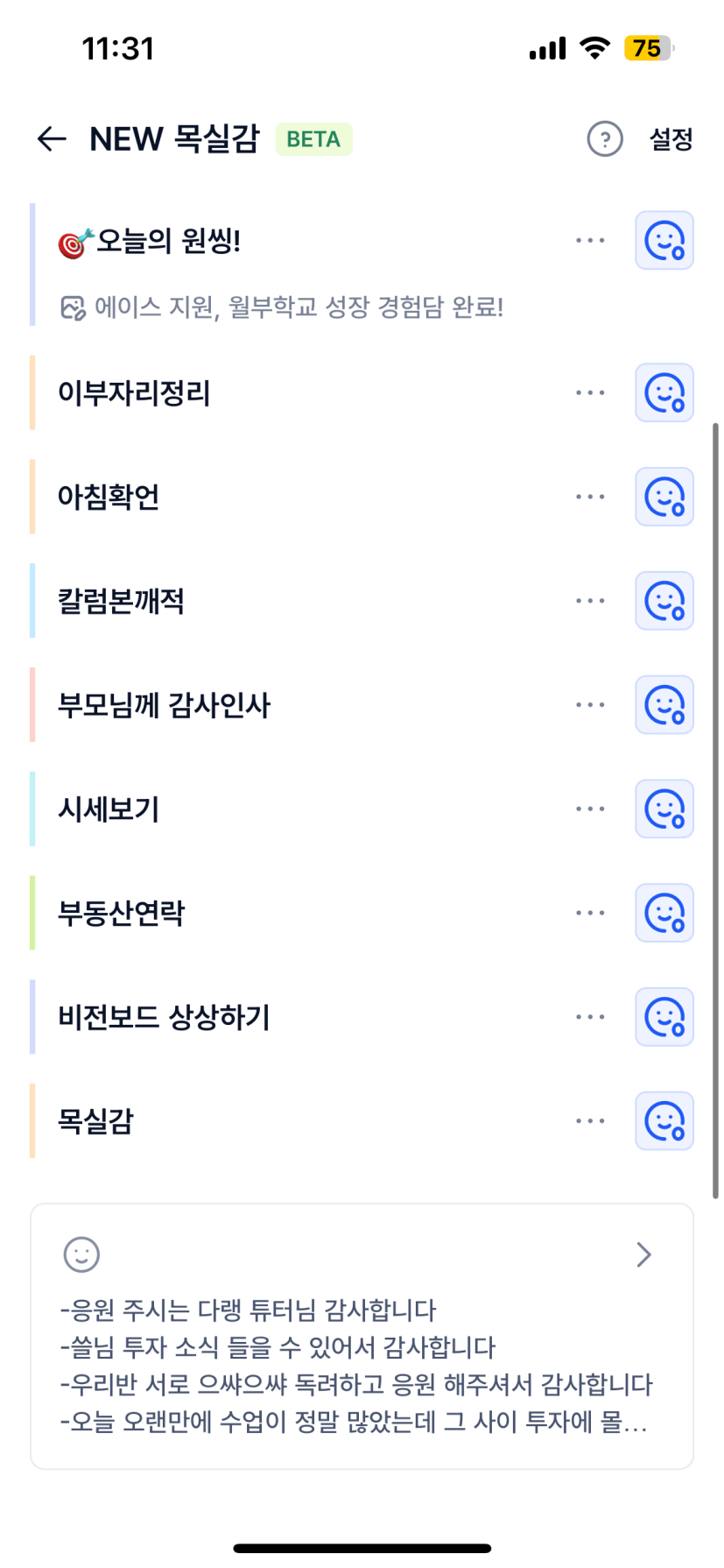Mark 이부자리정리 with the emoji button

coord(664,392)
